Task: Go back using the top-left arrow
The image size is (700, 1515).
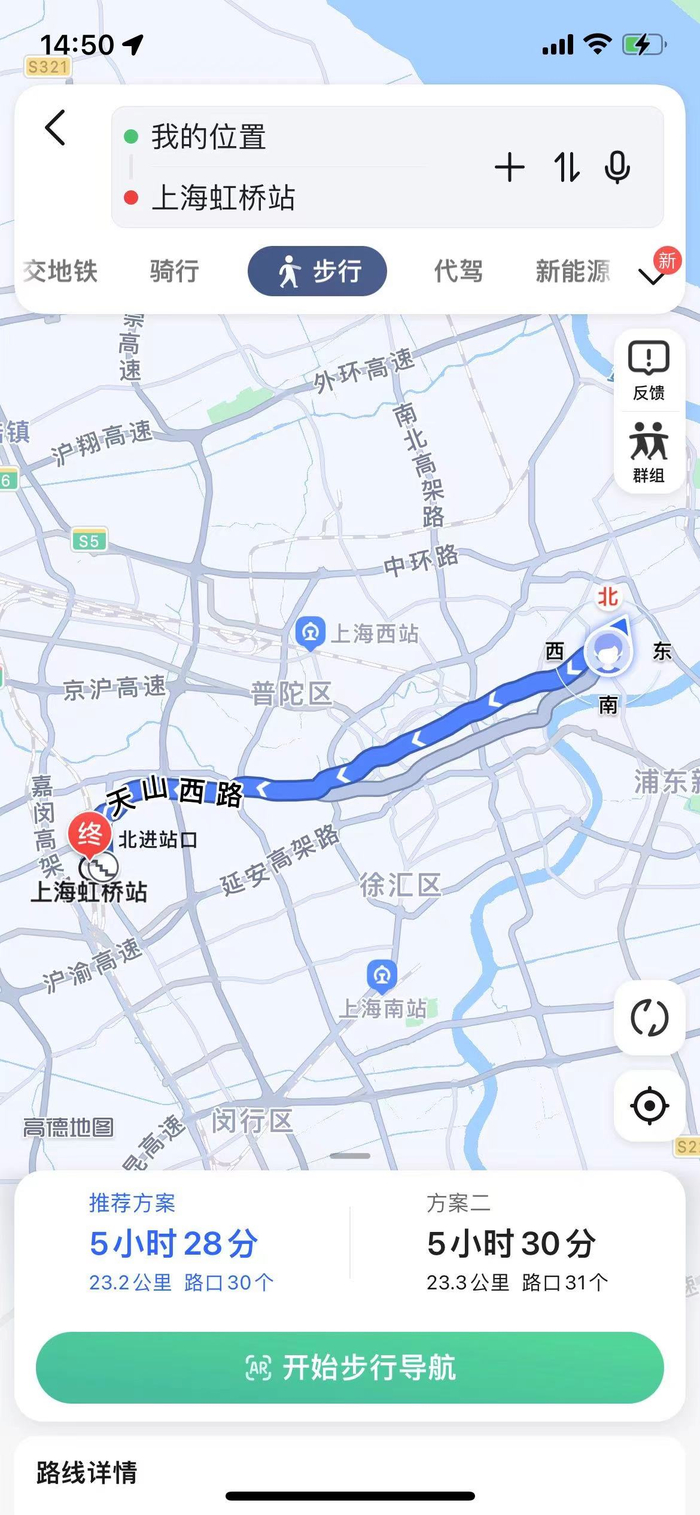Action: point(55,128)
